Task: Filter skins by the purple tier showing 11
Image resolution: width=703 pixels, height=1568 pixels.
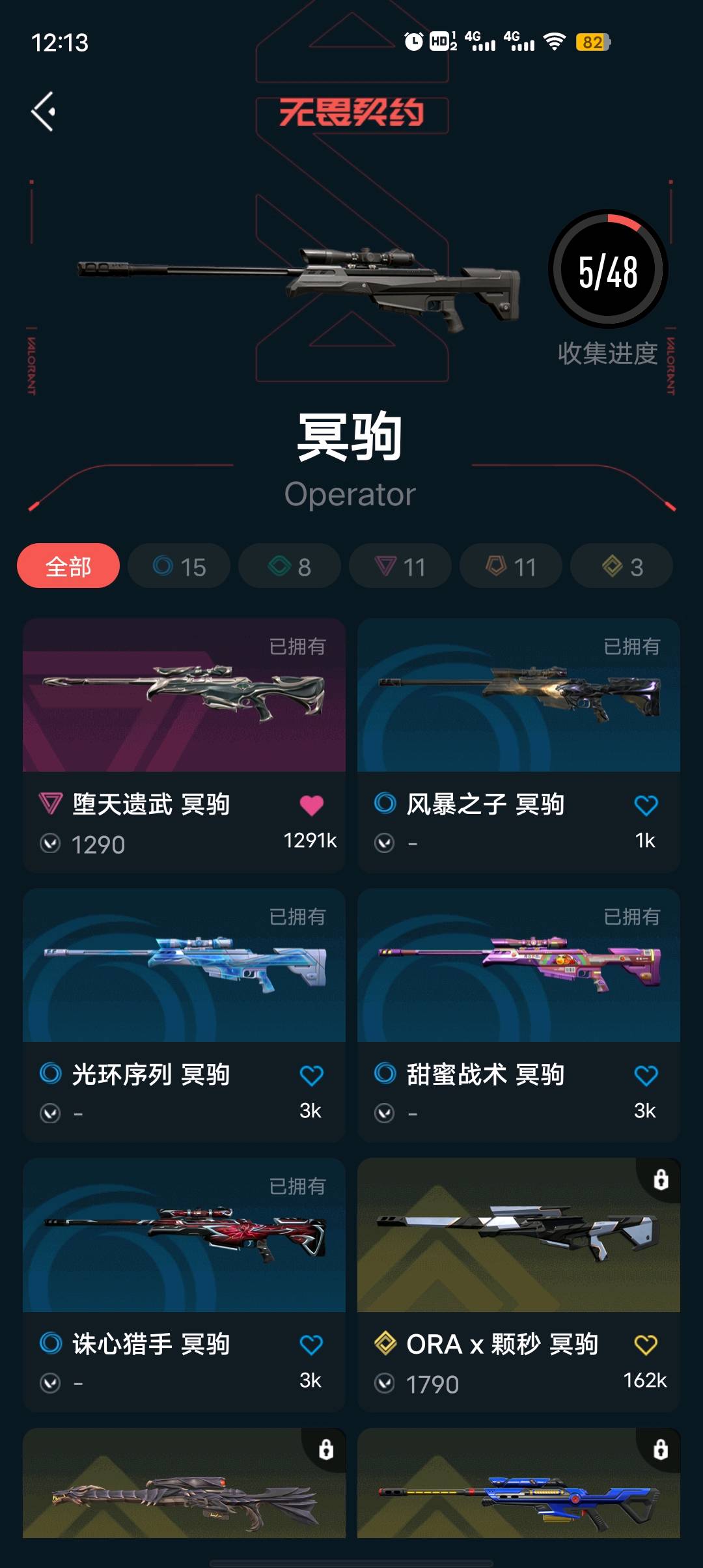Action: point(400,566)
